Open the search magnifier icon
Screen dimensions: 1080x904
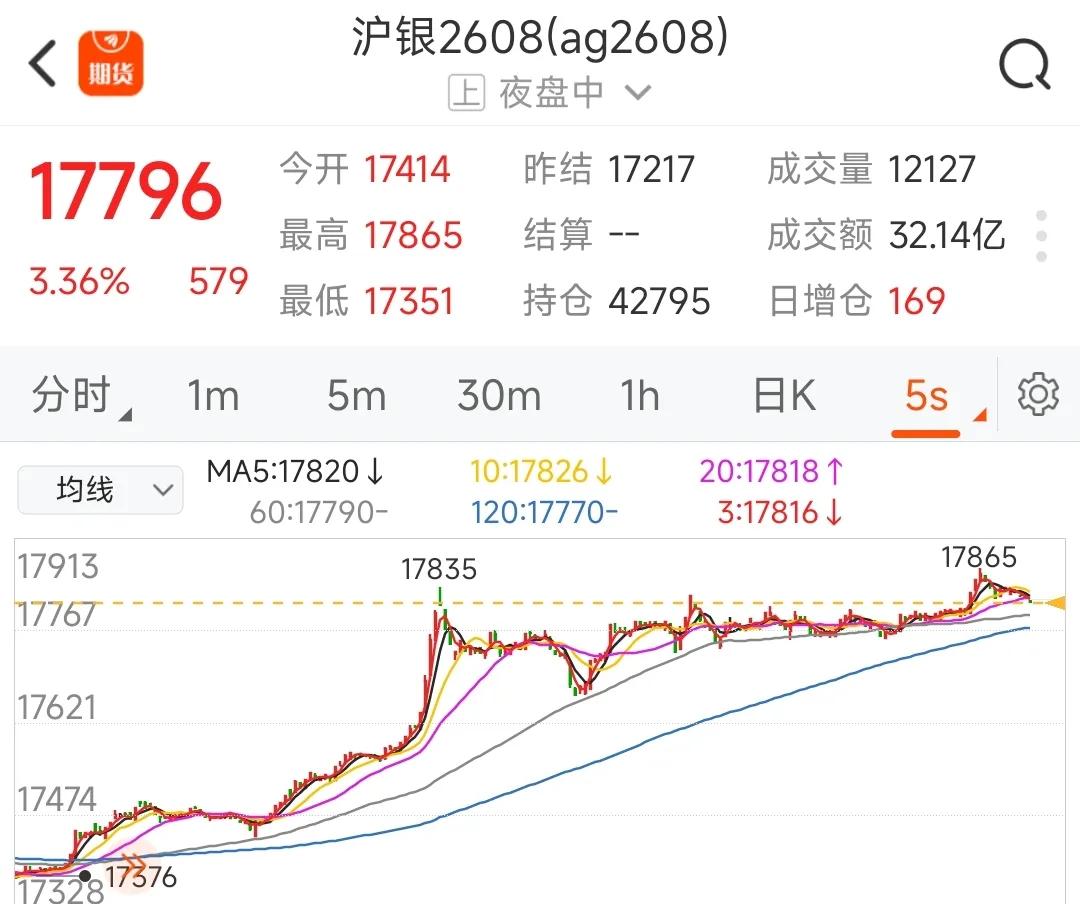tap(1025, 66)
